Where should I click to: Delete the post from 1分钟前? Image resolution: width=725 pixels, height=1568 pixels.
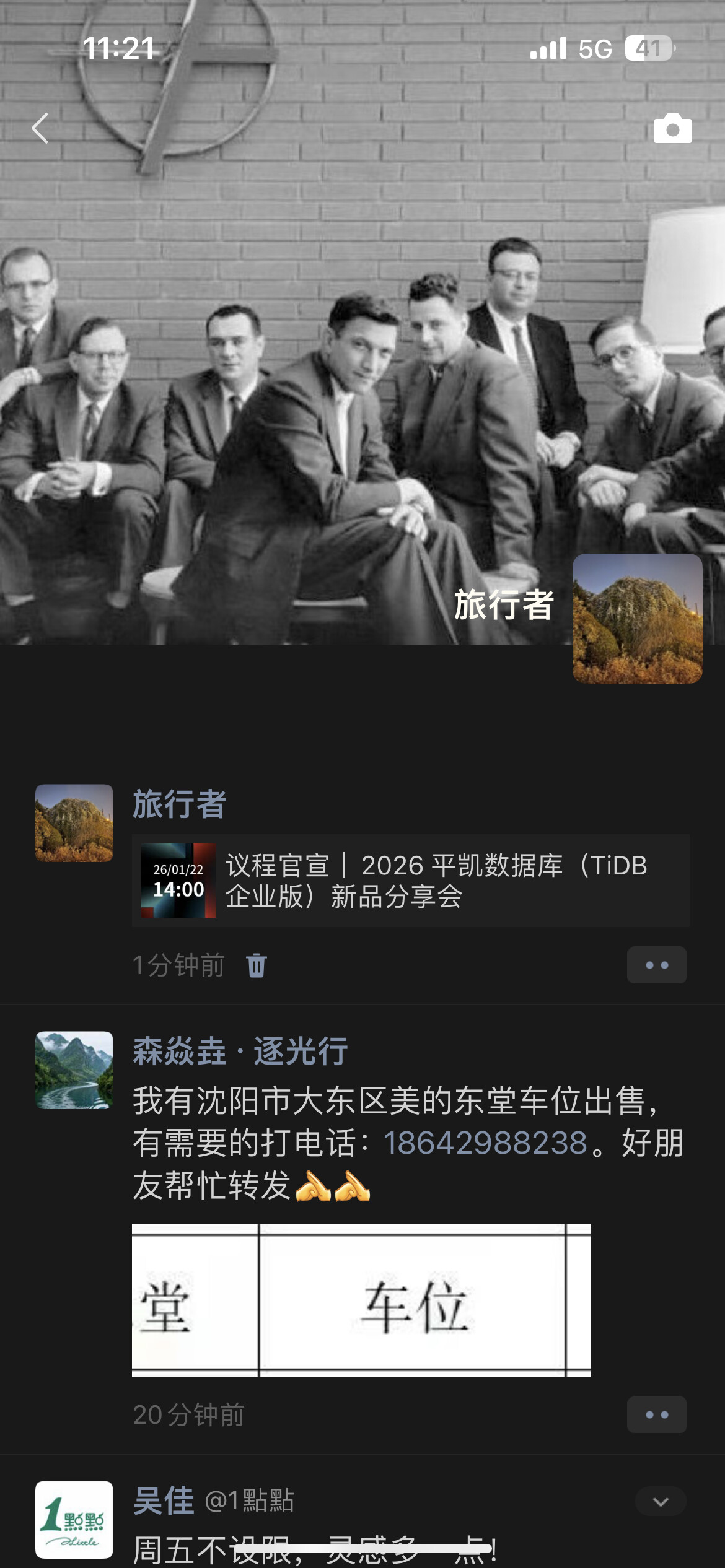point(257,965)
